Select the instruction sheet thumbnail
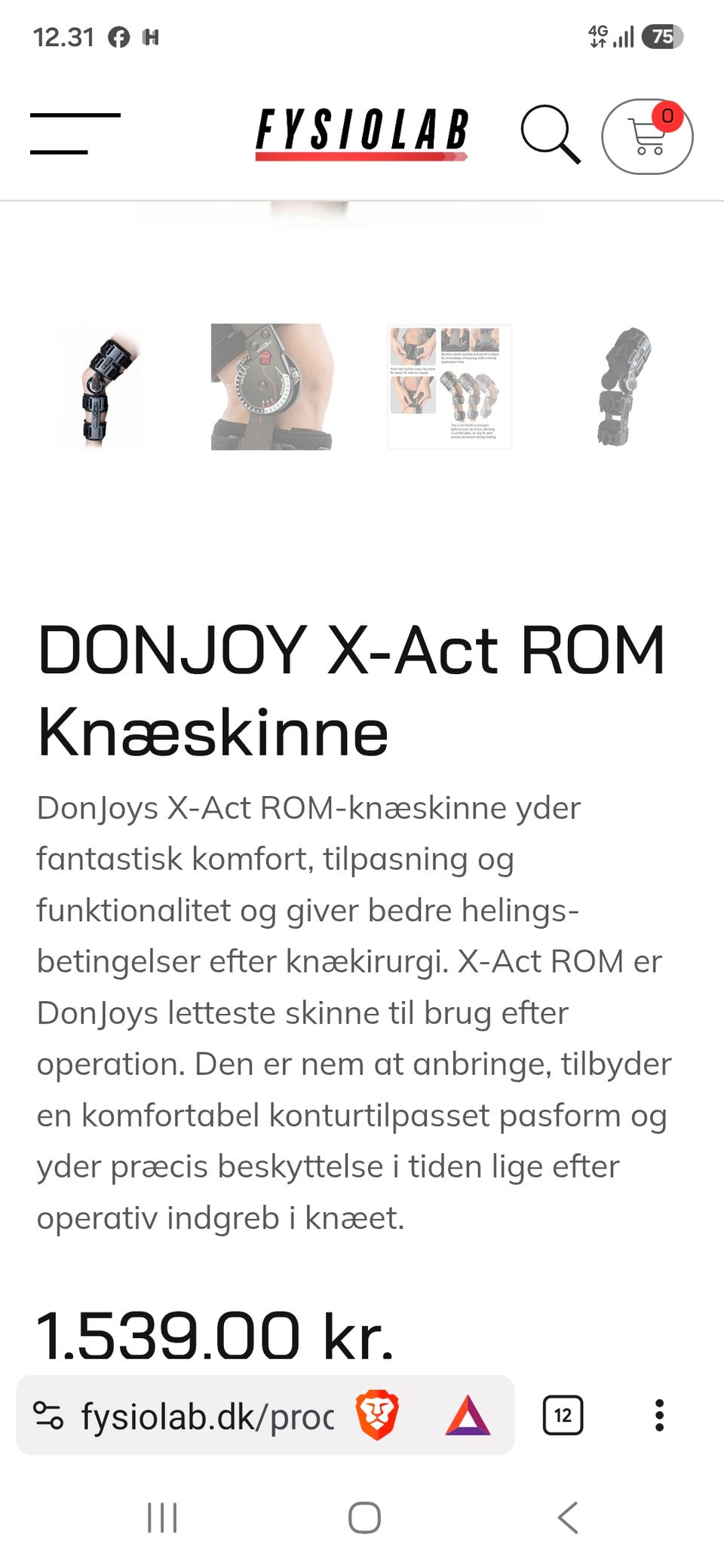 tap(449, 387)
